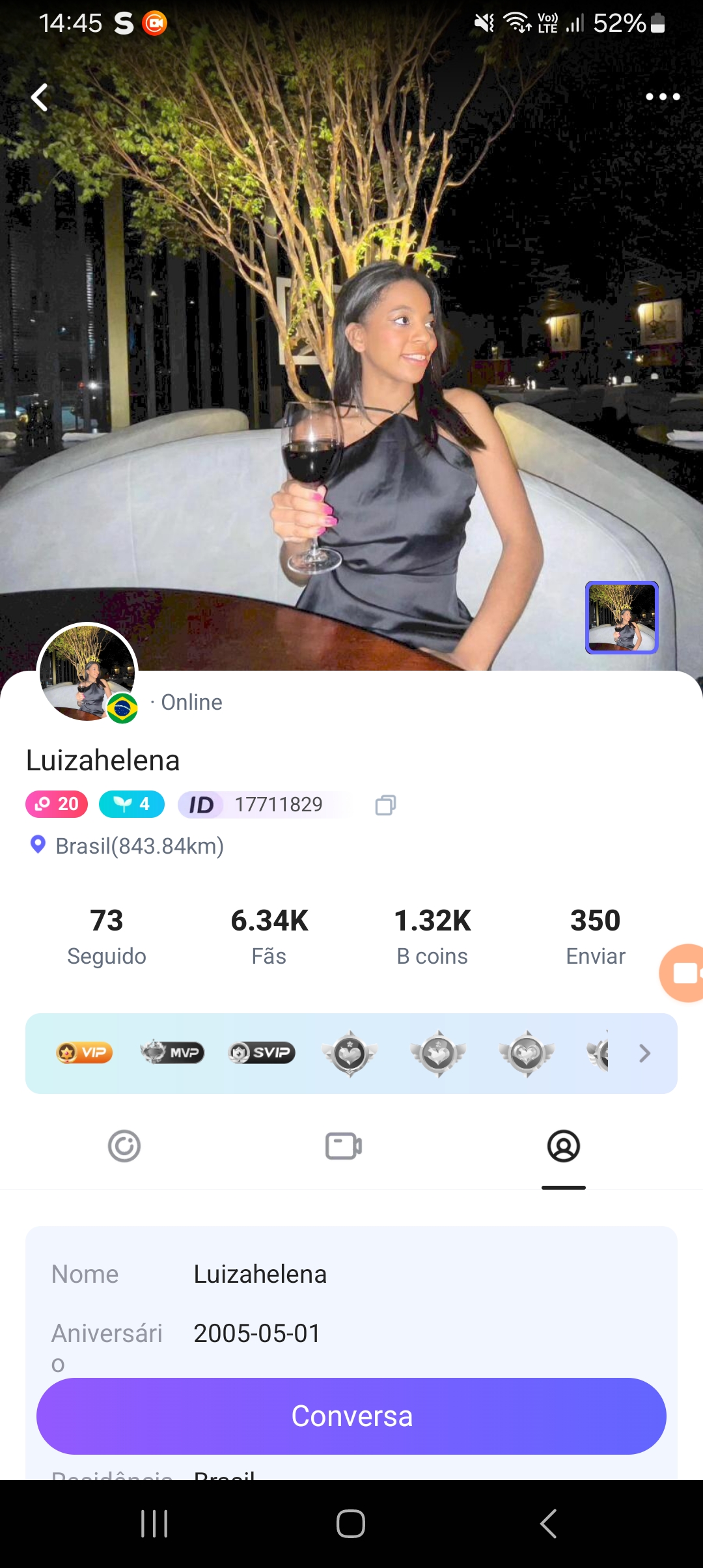The height and width of the screenshot is (1568, 703).
Task: View the Seguido list of 73
Action: [107, 936]
